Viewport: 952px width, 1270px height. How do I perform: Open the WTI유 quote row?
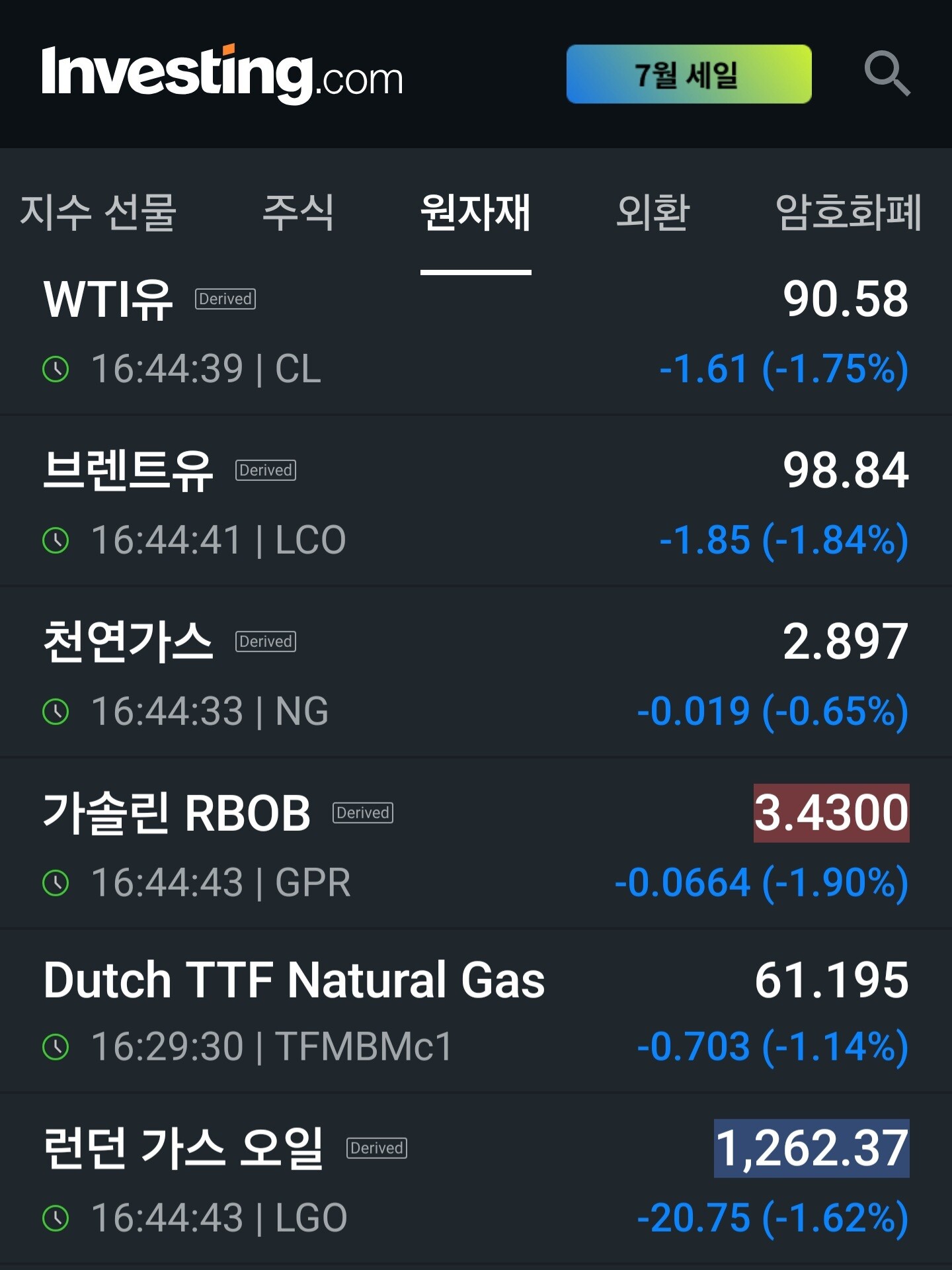click(476, 334)
